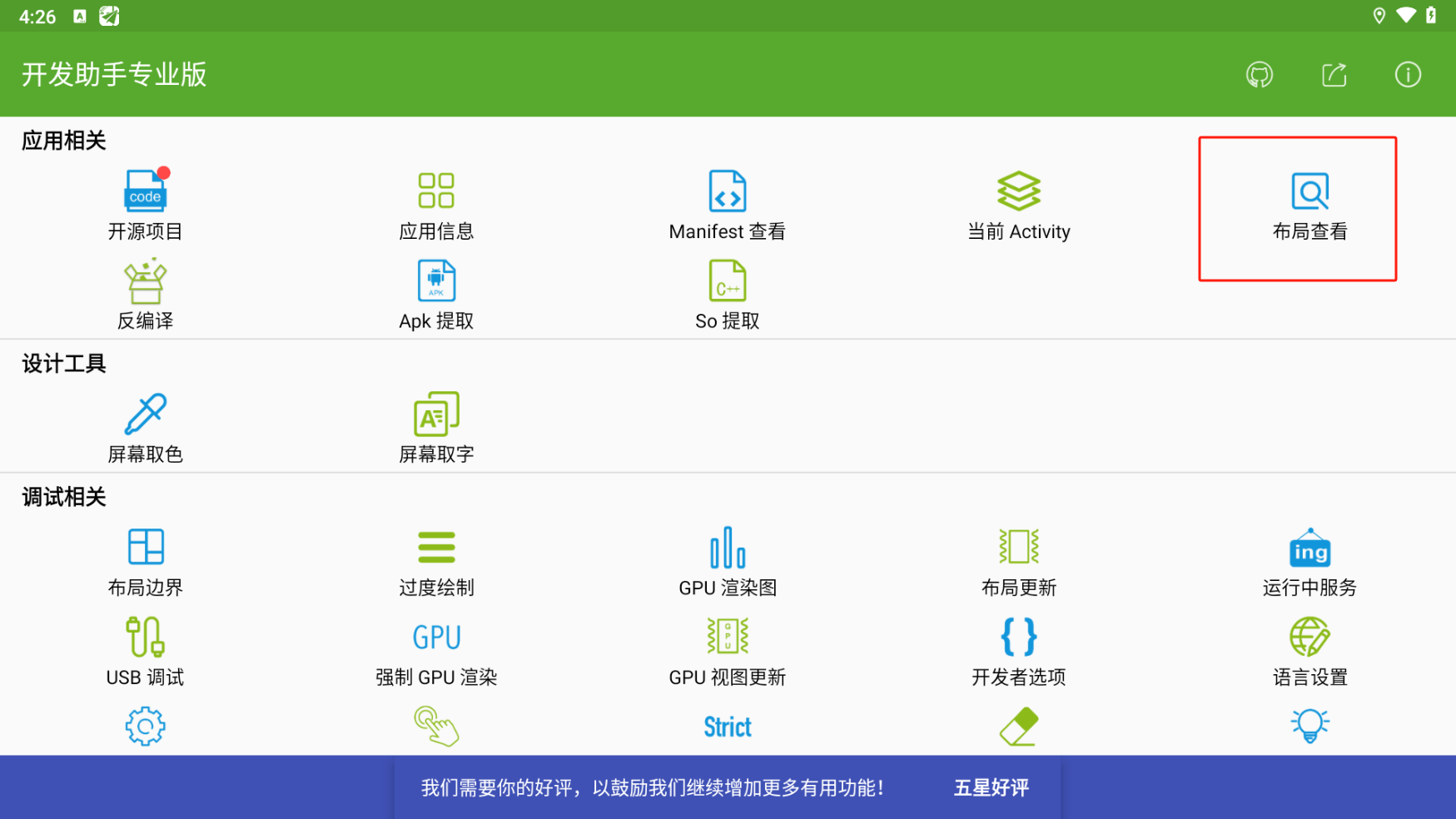Open 反编译 decompile tool
The height and width of the screenshot is (819, 1456).
point(145,295)
